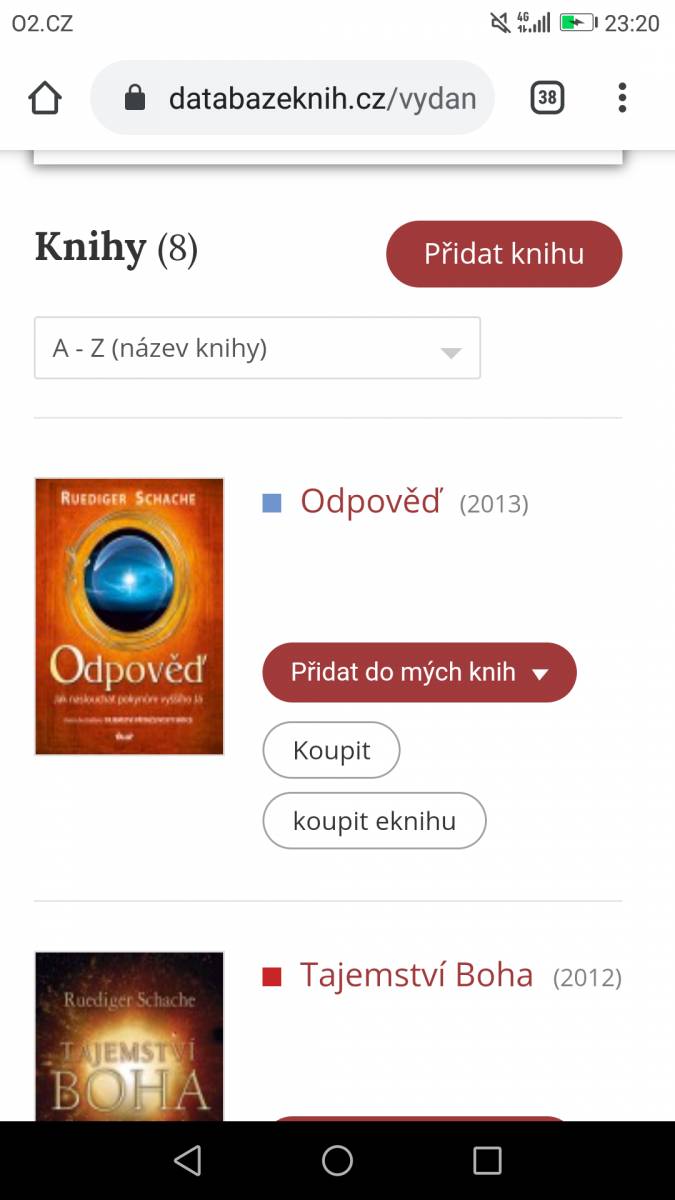675x1200 pixels.
Task: Select koupit eknihu
Action: (x=374, y=821)
